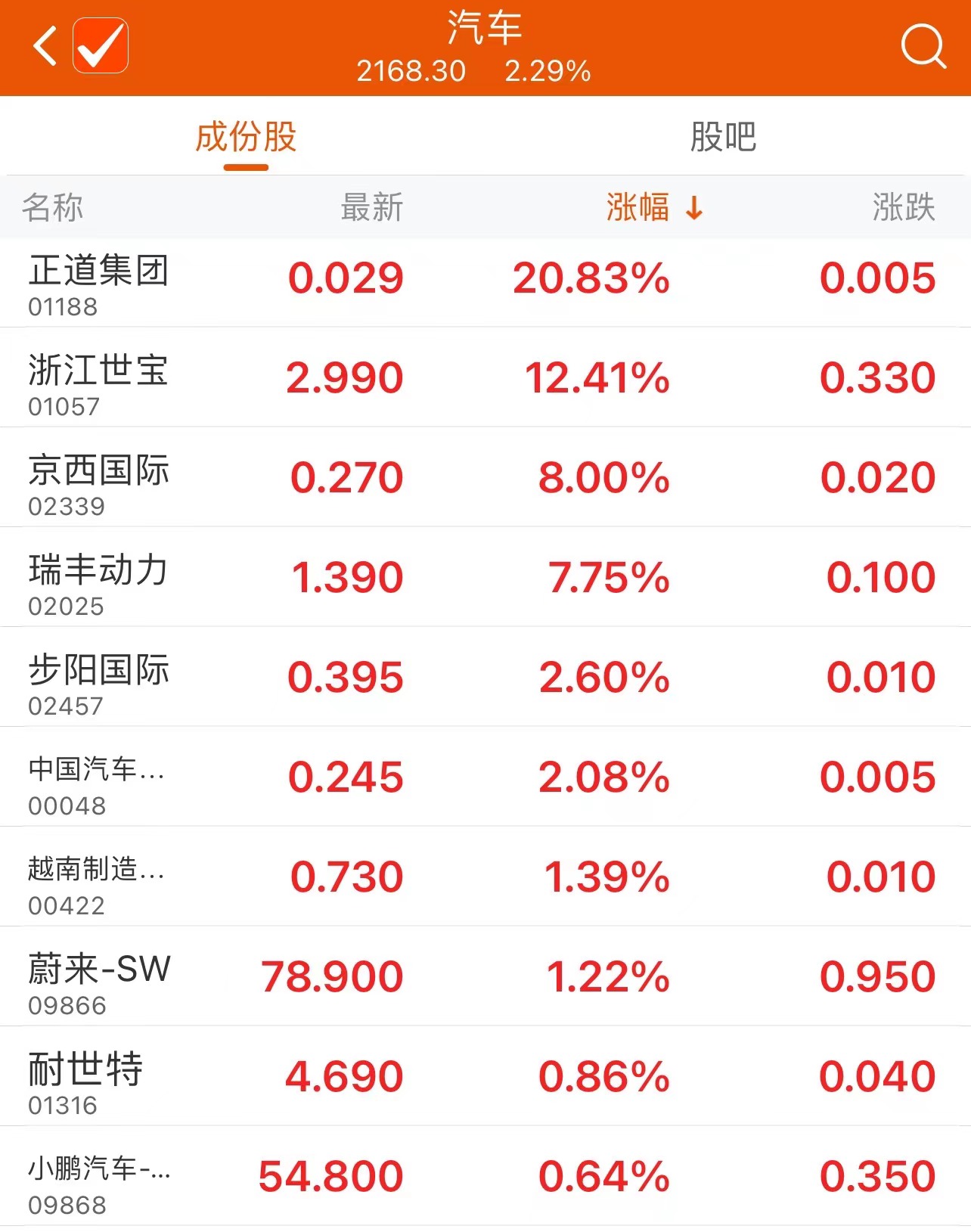The image size is (971, 1232).
Task: Sort list by 最新 column
Action: coord(371,207)
